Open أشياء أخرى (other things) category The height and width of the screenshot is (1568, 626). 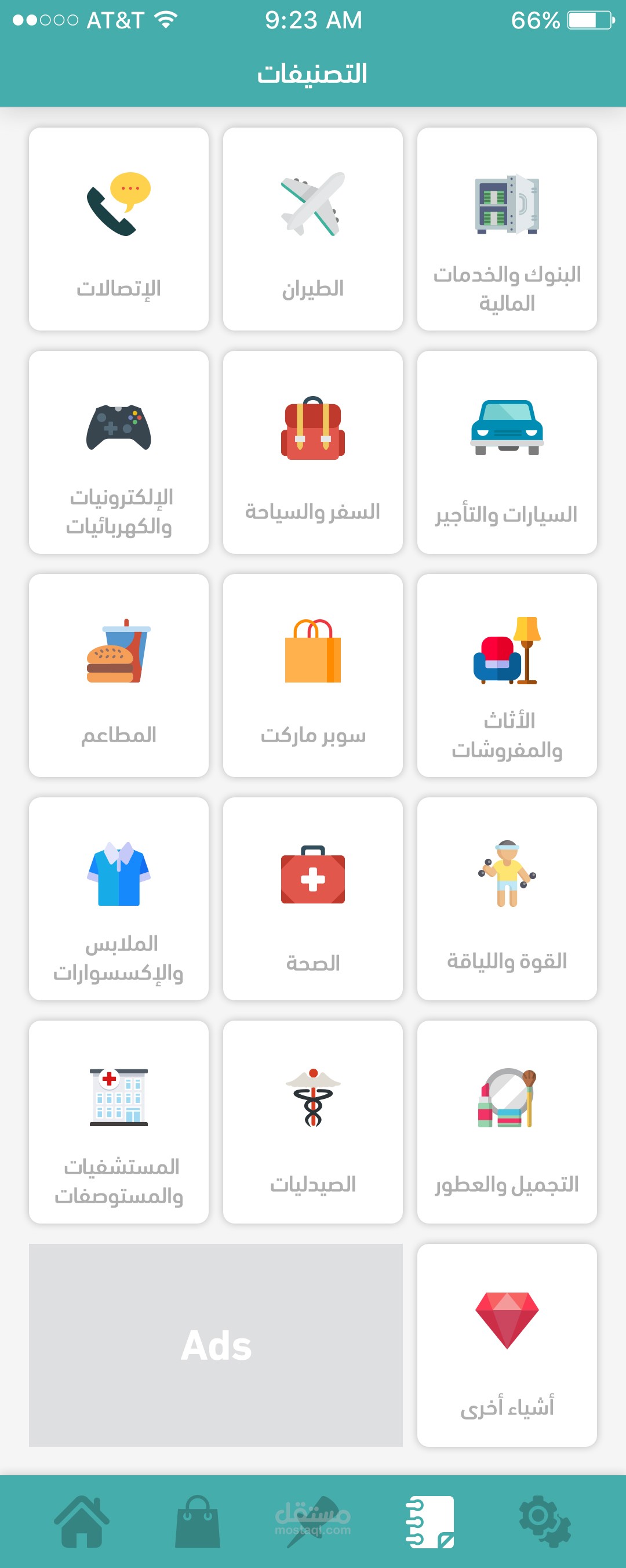(507, 1346)
